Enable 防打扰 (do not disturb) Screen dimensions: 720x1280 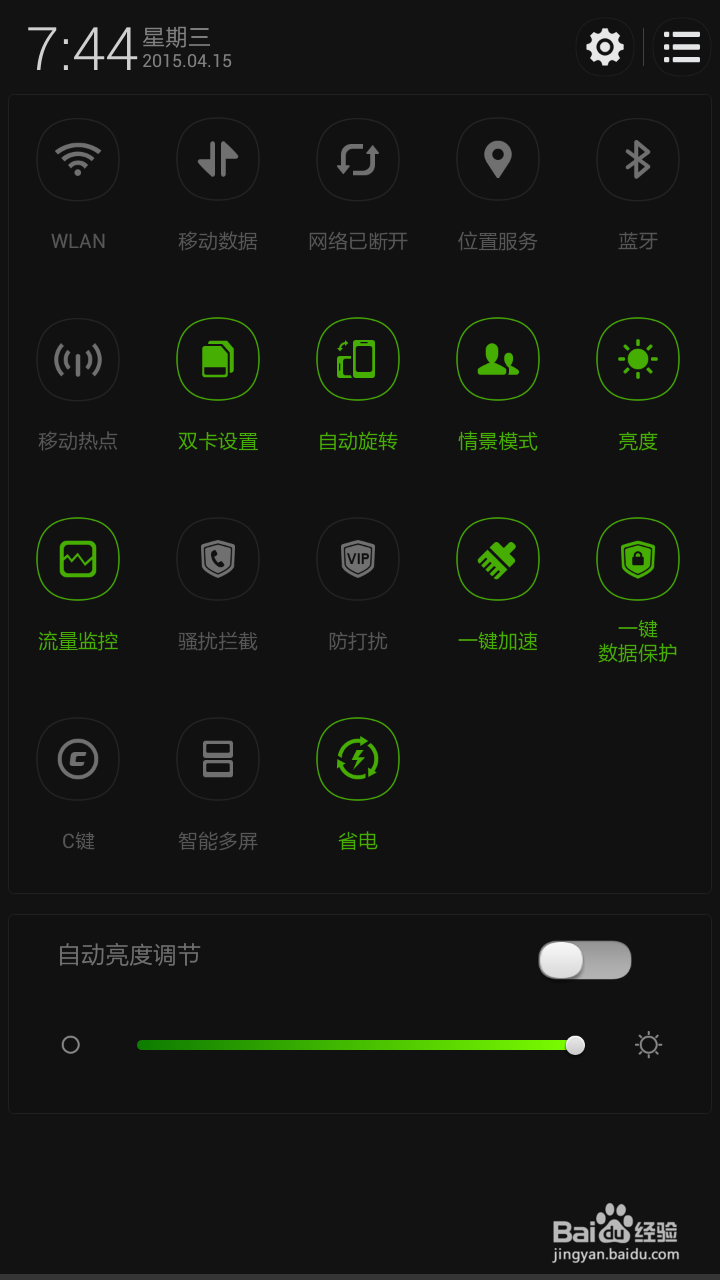[x=358, y=559]
